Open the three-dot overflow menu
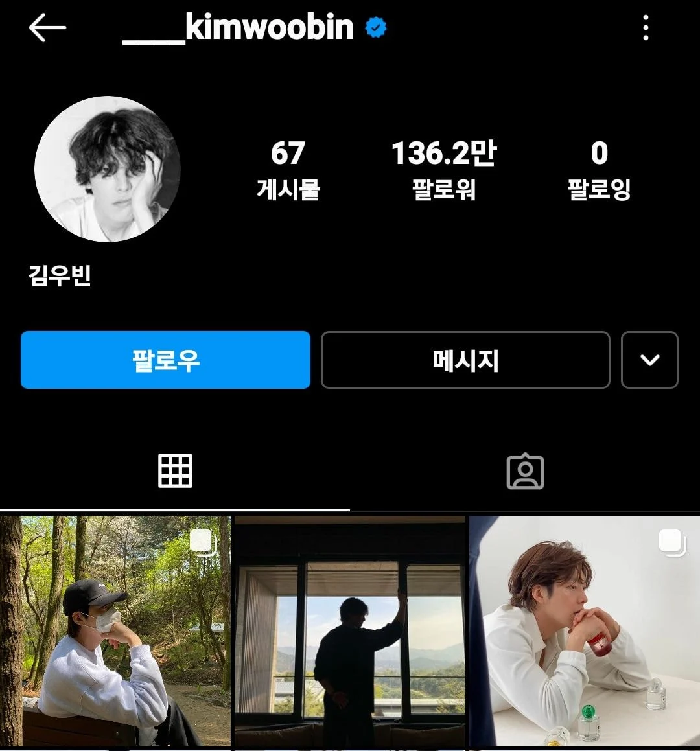Screen dimensions: 700x751 click(646, 28)
